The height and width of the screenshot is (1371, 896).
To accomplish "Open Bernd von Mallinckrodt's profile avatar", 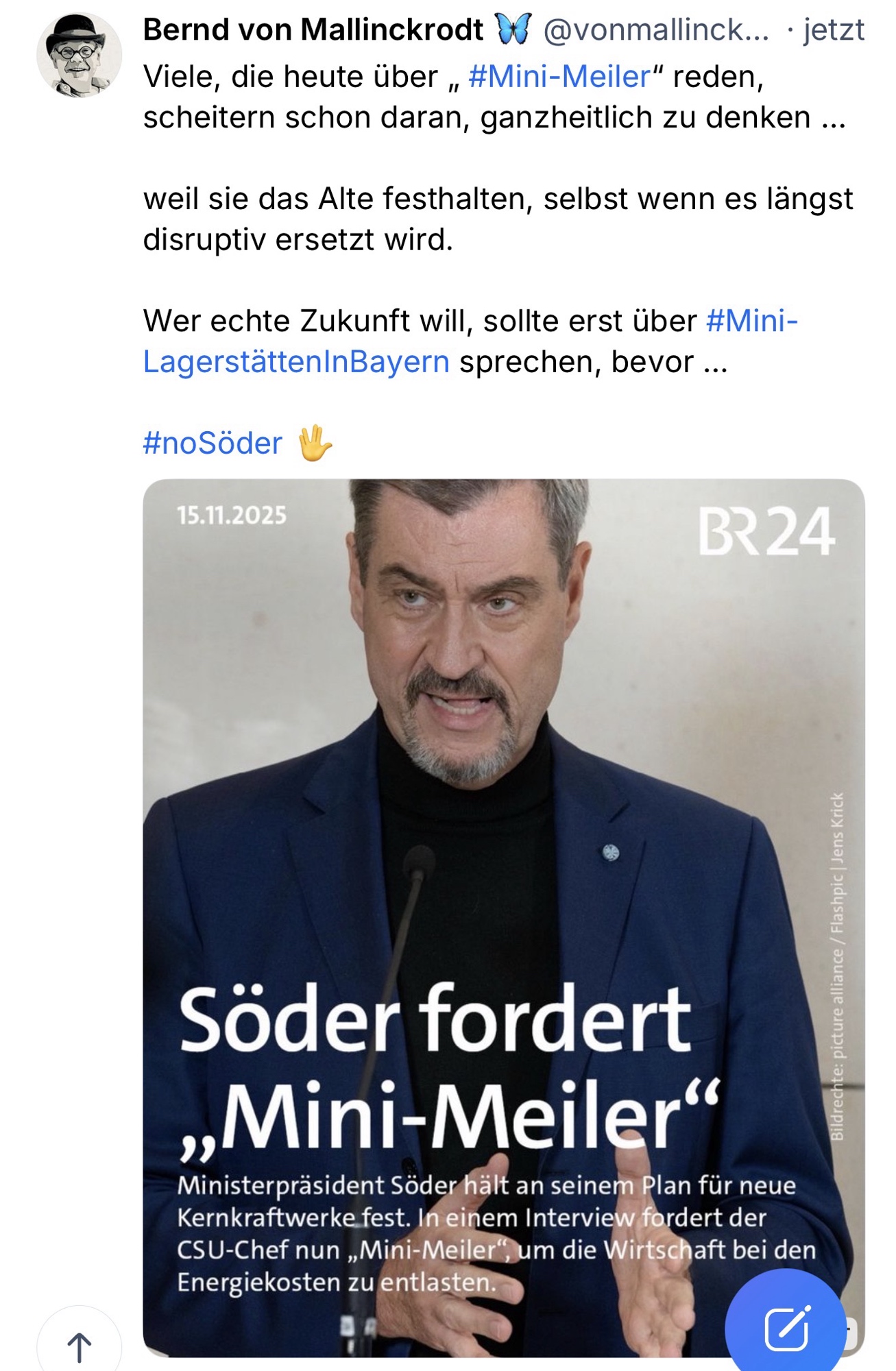I will click(79, 56).
